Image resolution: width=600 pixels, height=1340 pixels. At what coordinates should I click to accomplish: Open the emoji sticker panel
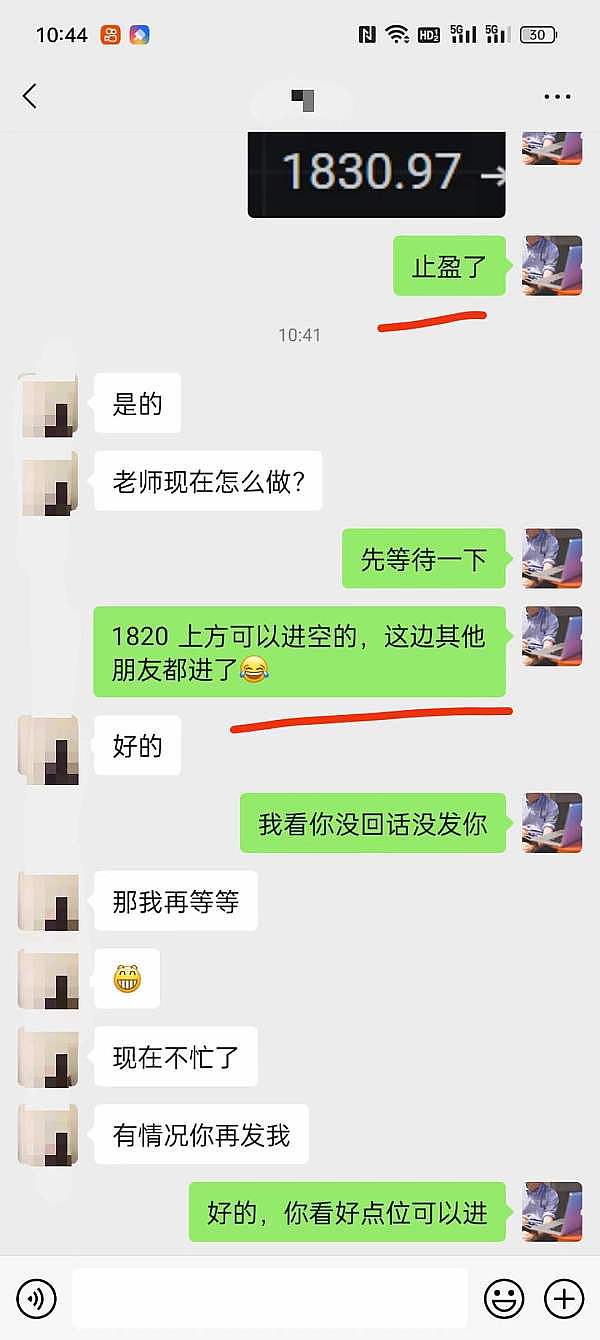504,1299
